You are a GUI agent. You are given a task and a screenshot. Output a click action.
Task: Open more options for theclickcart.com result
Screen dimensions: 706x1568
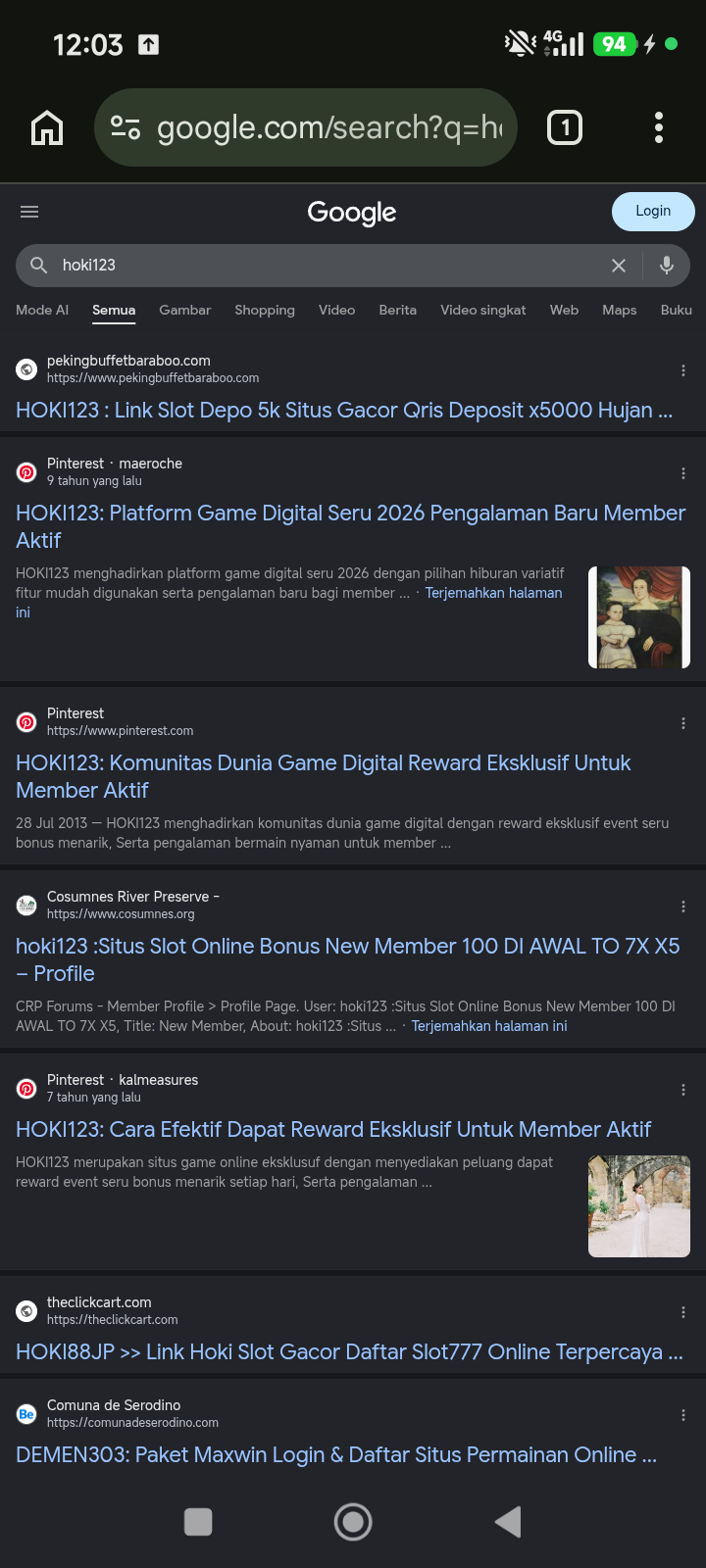(x=683, y=1312)
